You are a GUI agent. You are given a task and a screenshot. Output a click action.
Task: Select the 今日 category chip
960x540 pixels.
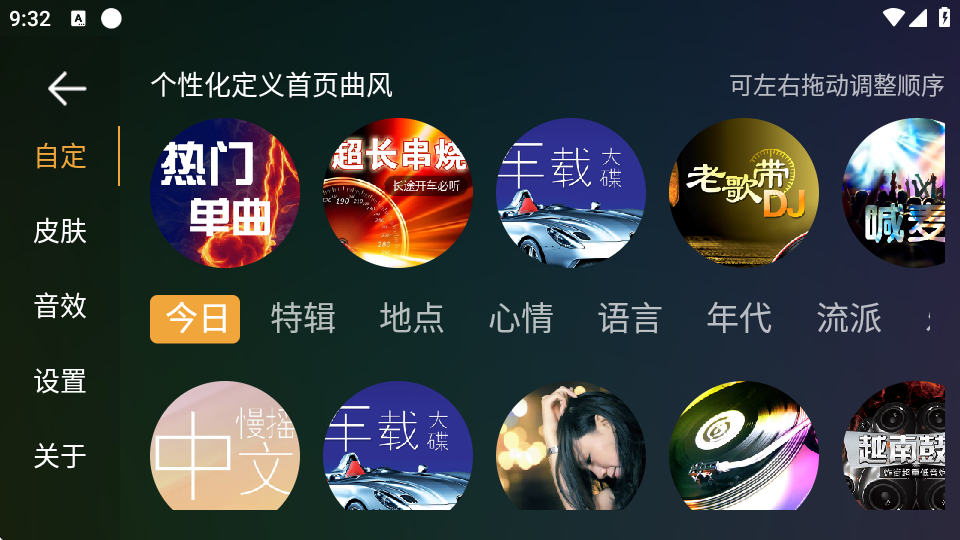[195, 319]
